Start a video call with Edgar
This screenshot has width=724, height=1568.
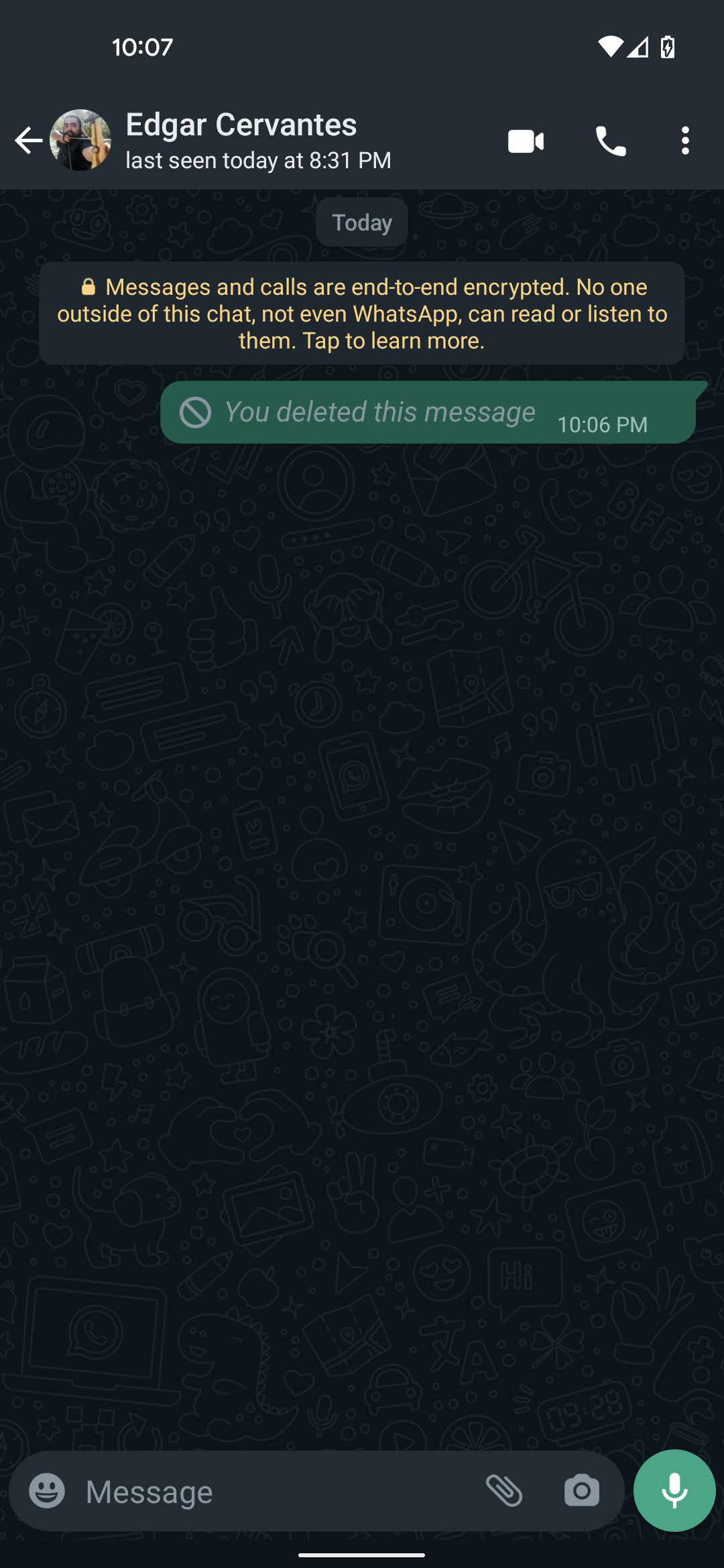point(526,141)
